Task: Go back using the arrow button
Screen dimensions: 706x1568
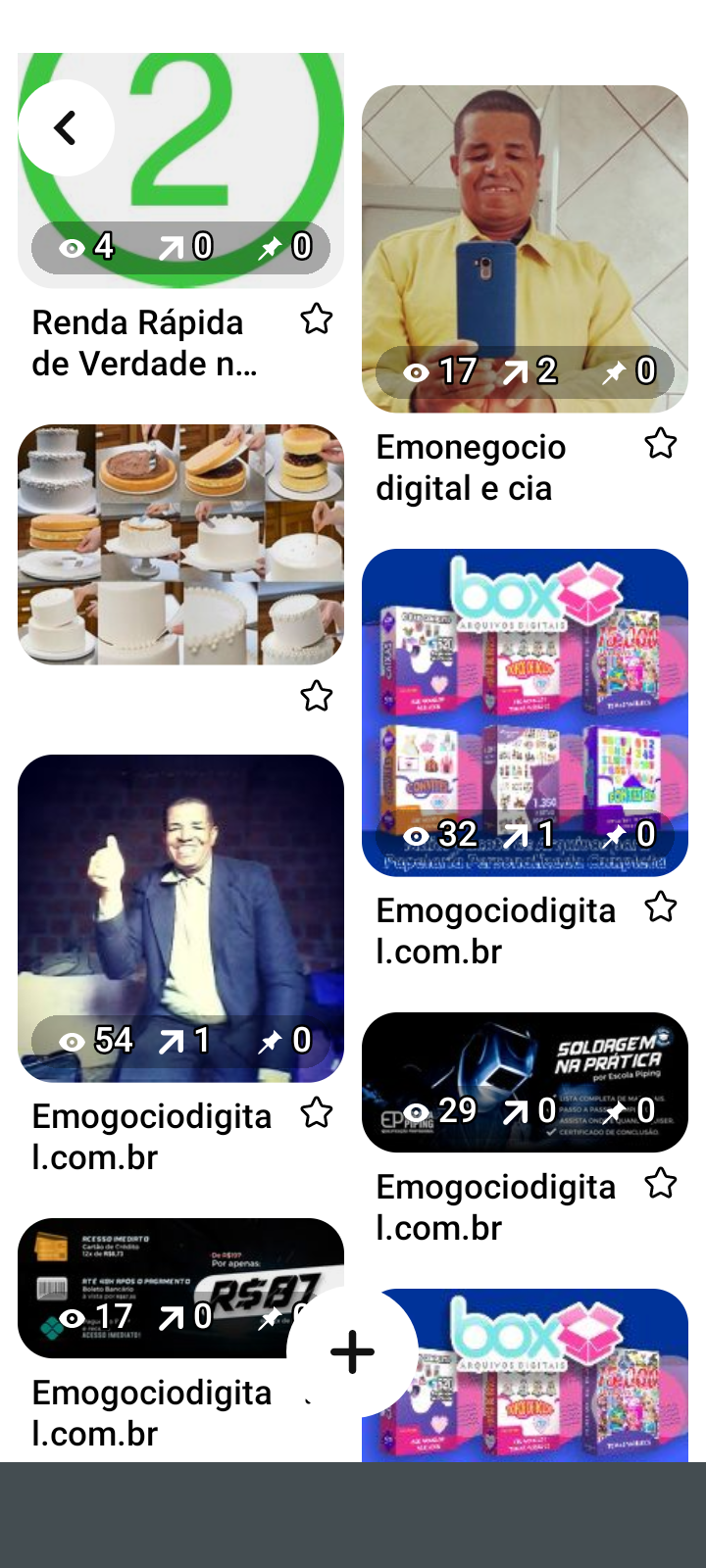Action: point(66,127)
